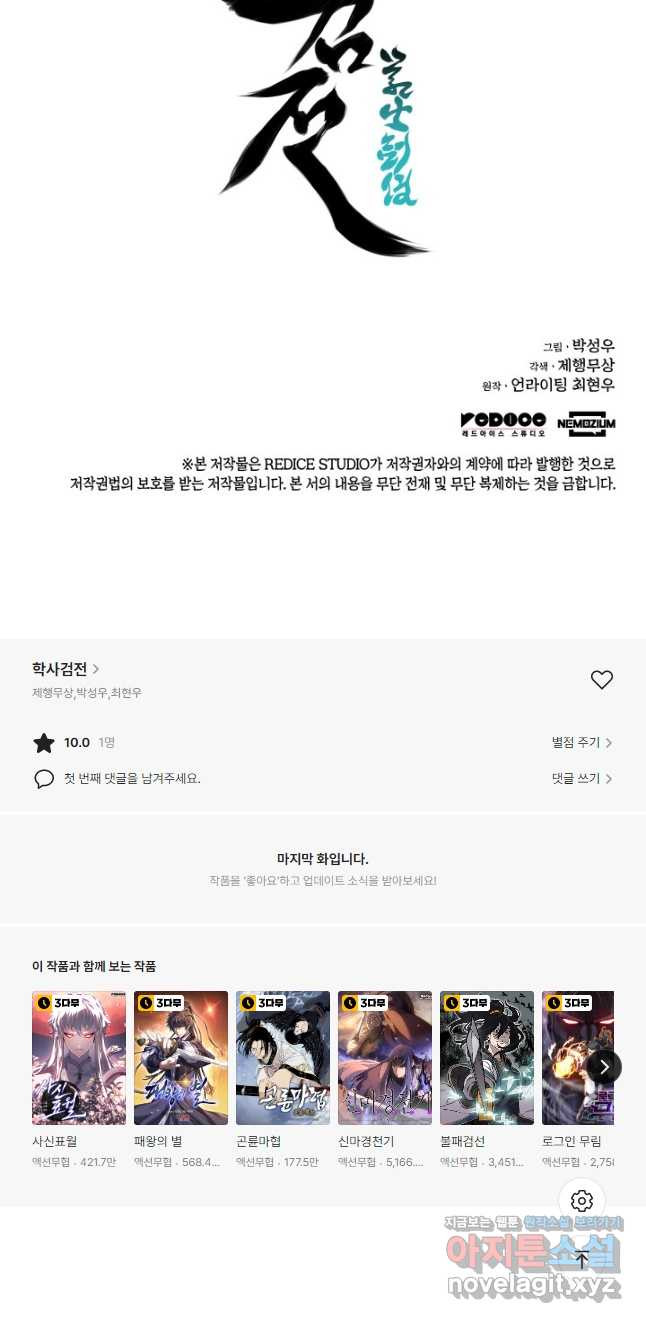Open the 곤륜마협 webtoon card
This screenshot has height=1323, width=646.
(283, 1058)
